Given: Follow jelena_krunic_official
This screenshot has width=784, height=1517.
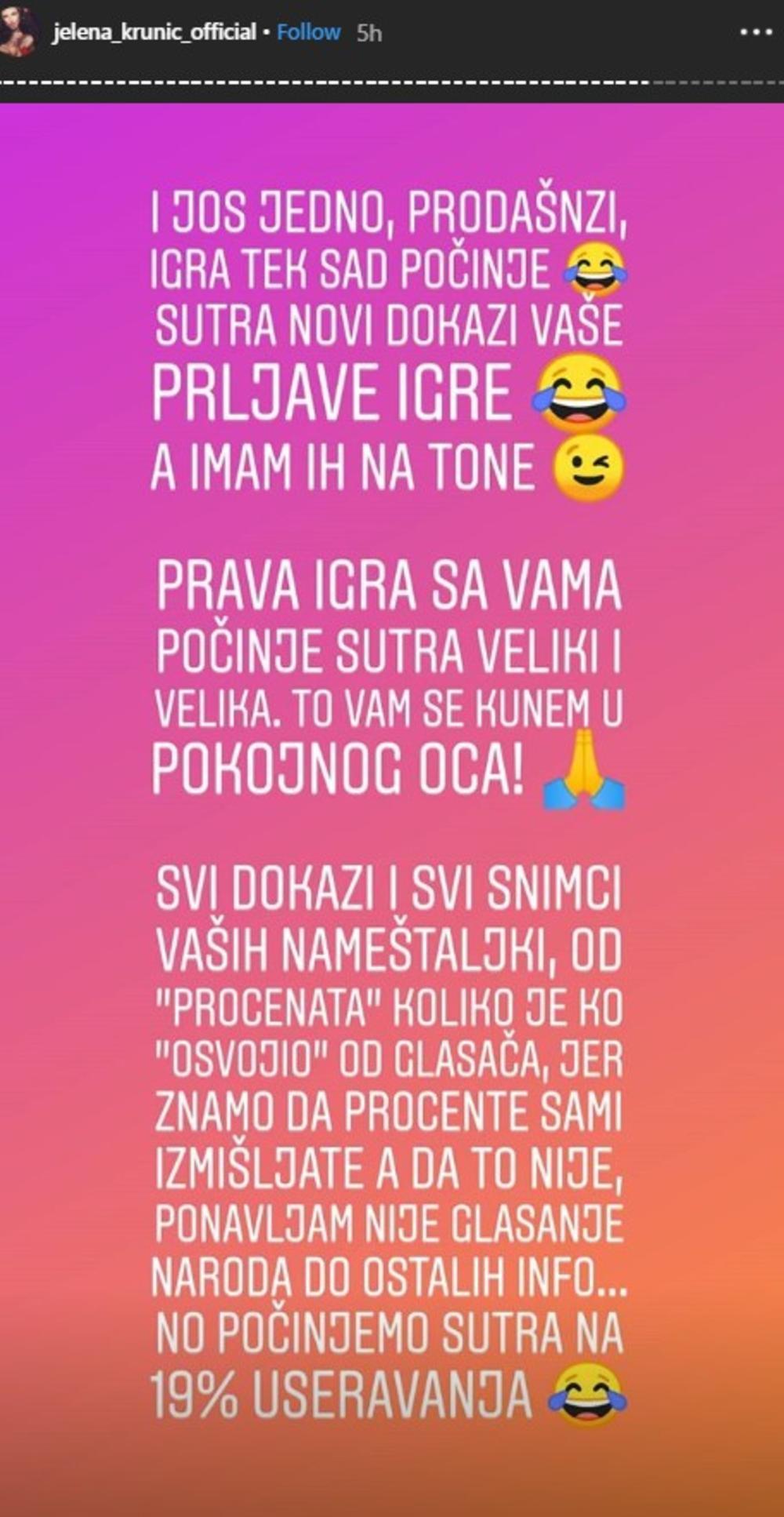Looking at the screenshot, I should (x=308, y=32).
